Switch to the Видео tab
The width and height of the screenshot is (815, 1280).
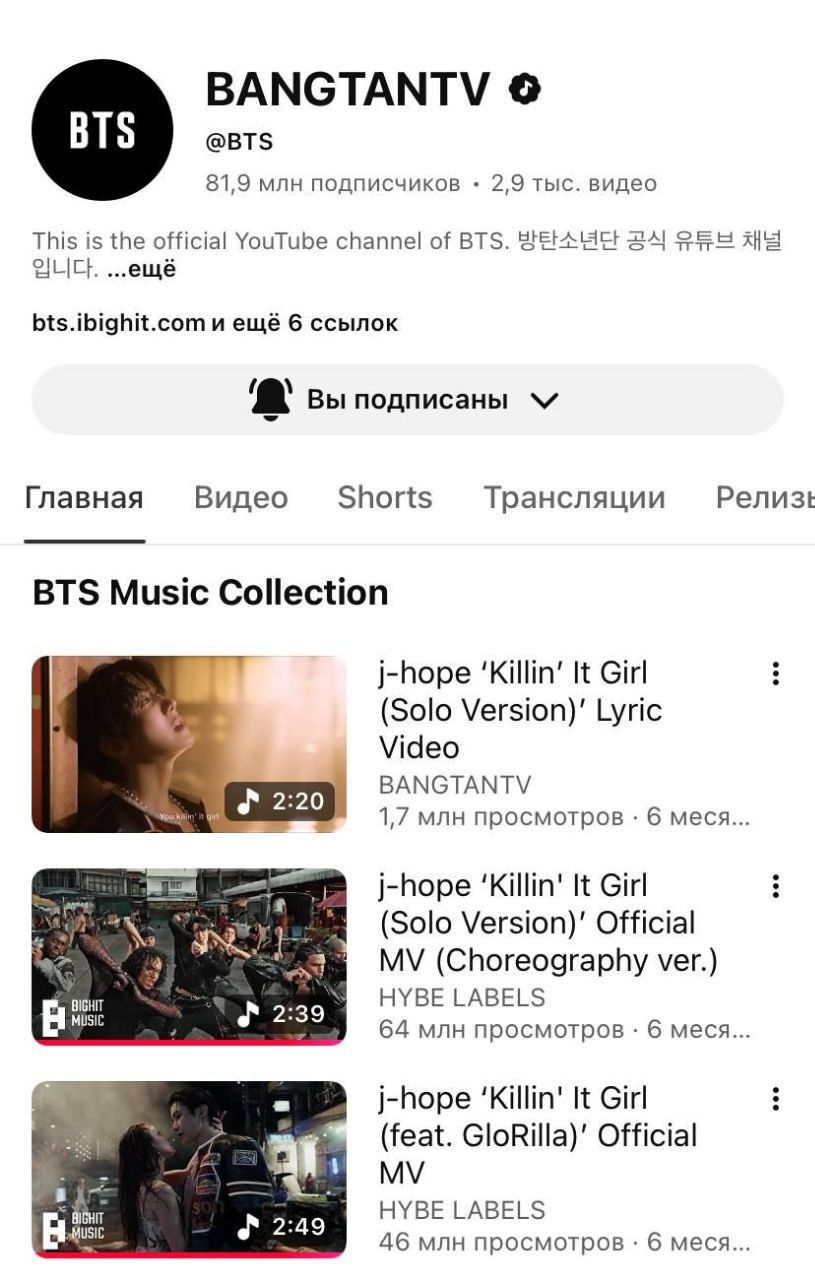[241, 497]
